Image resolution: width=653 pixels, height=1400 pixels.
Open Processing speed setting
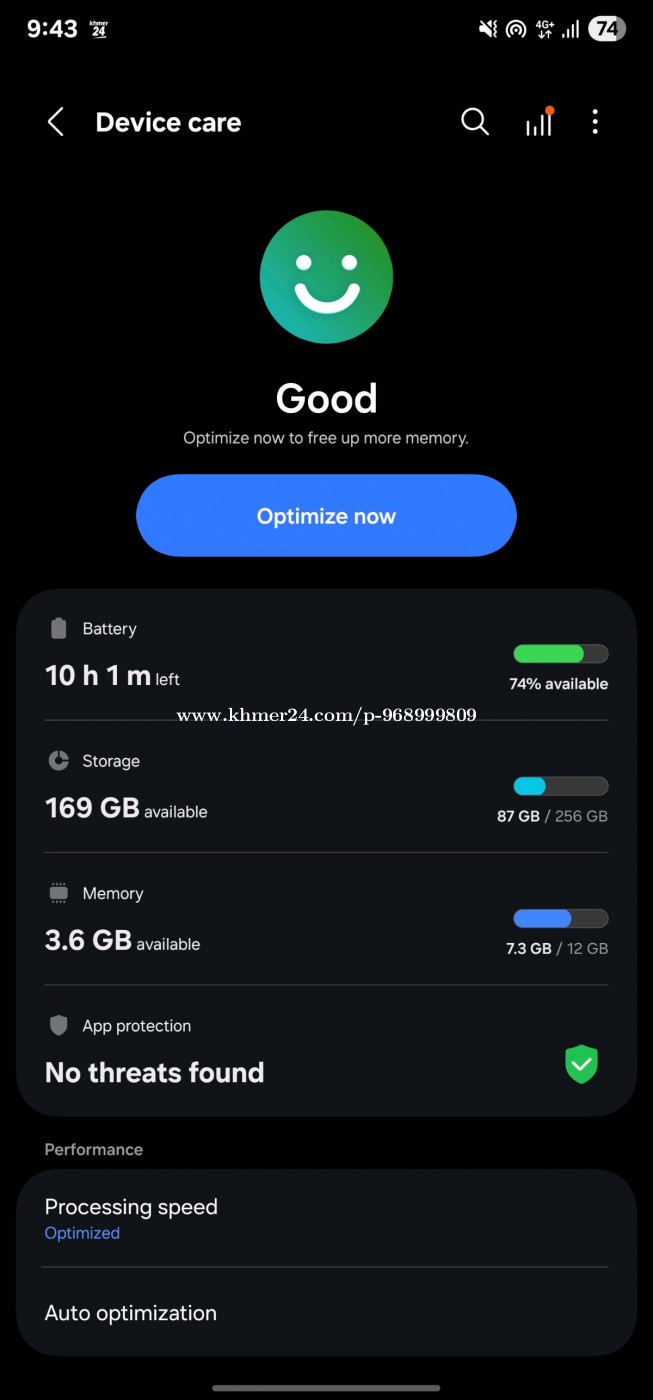326,1218
